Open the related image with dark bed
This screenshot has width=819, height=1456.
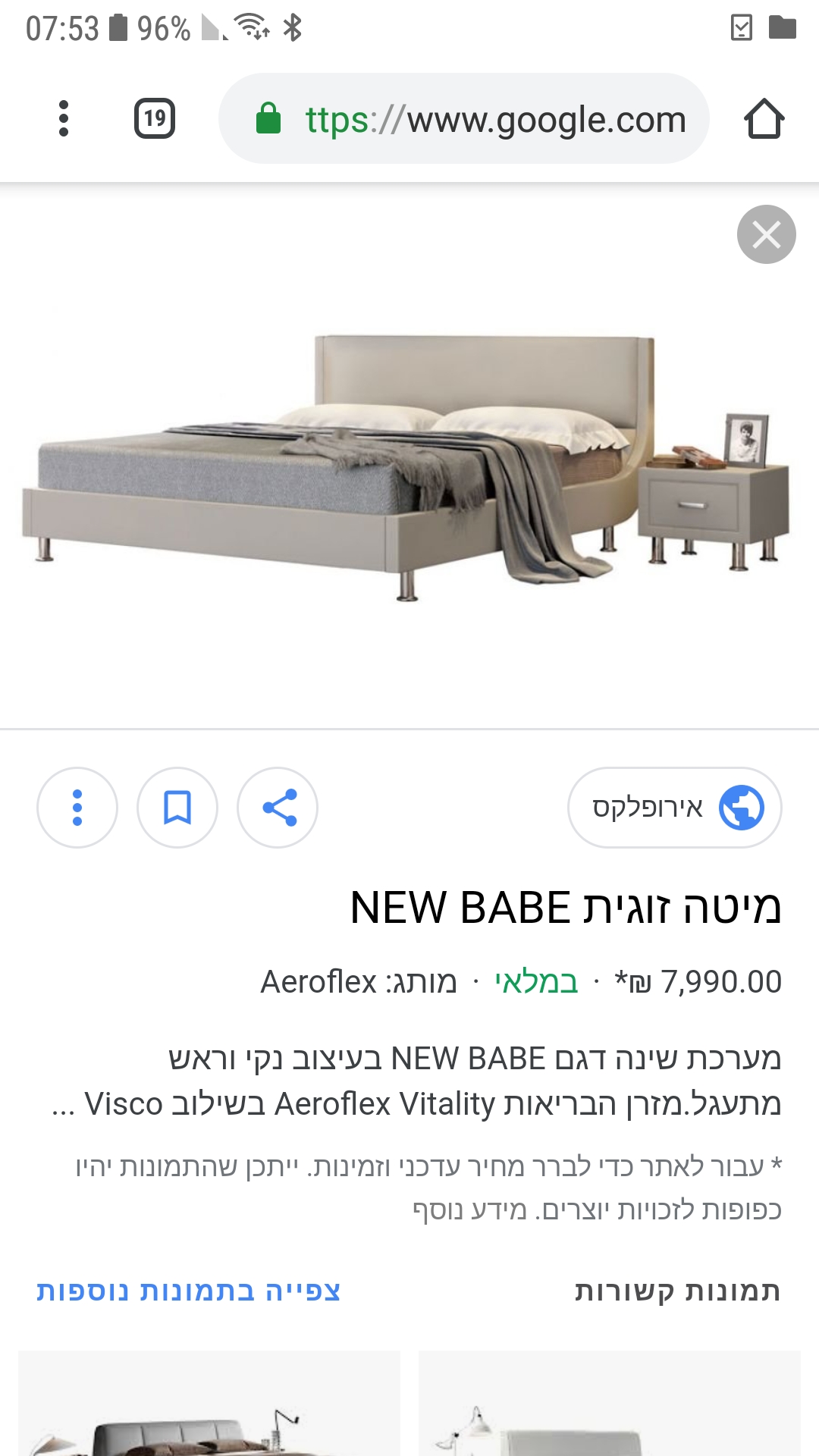pos(209,1403)
